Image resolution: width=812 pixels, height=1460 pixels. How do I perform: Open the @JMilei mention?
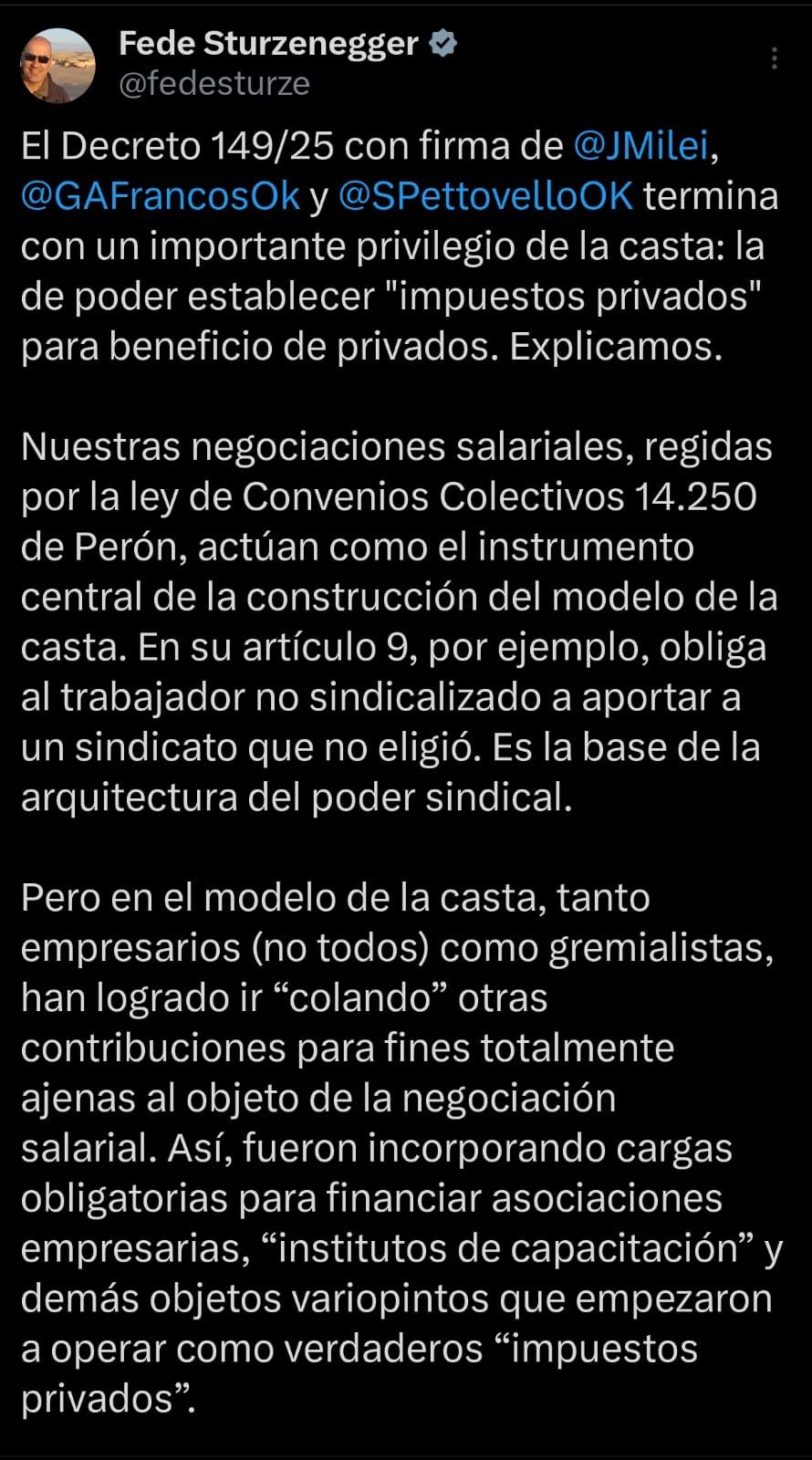click(640, 146)
